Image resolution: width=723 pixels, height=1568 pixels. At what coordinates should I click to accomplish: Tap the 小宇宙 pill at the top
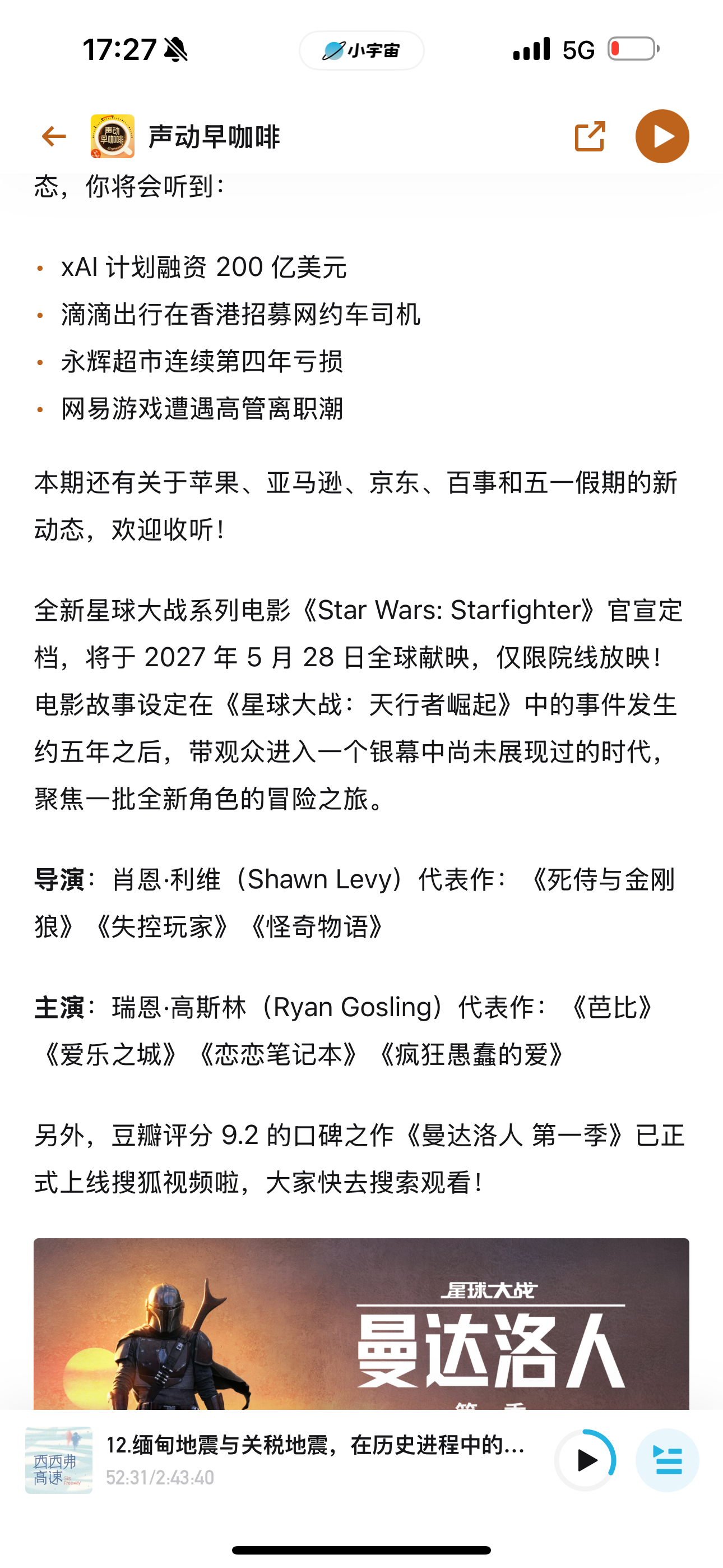pyautogui.click(x=361, y=50)
